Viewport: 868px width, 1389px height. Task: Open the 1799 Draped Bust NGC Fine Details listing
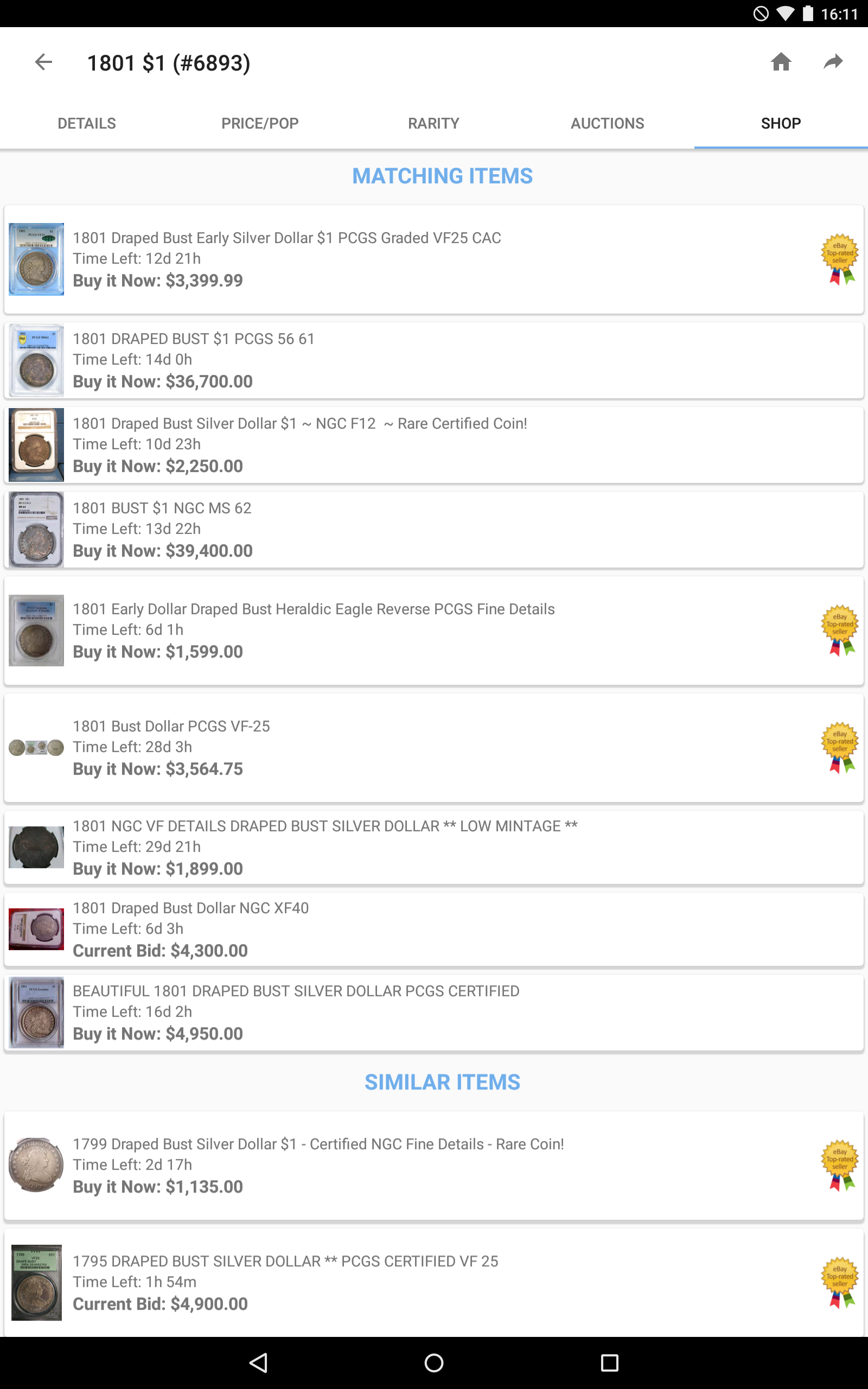click(x=434, y=1165)
